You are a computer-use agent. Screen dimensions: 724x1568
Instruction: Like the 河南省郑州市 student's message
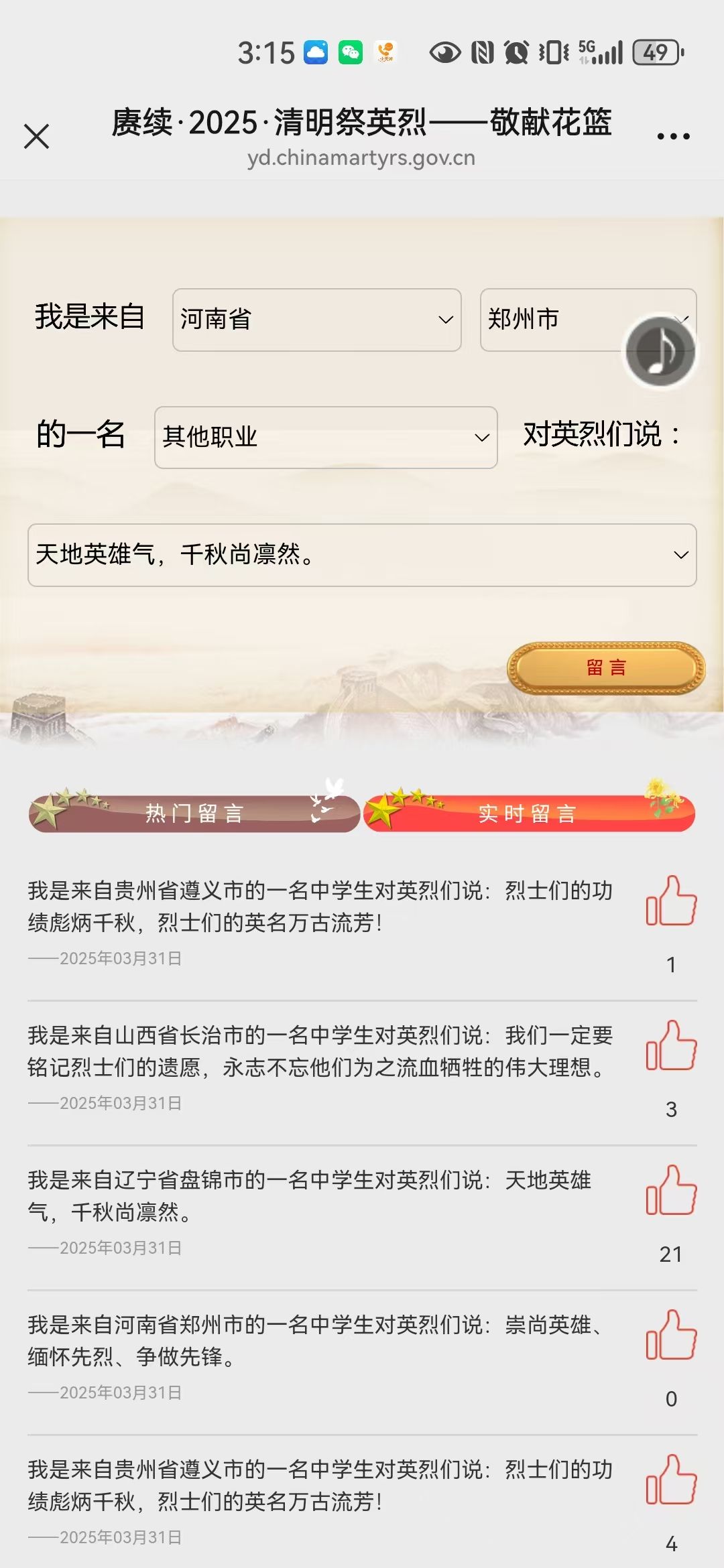[x=671, y=1336]
